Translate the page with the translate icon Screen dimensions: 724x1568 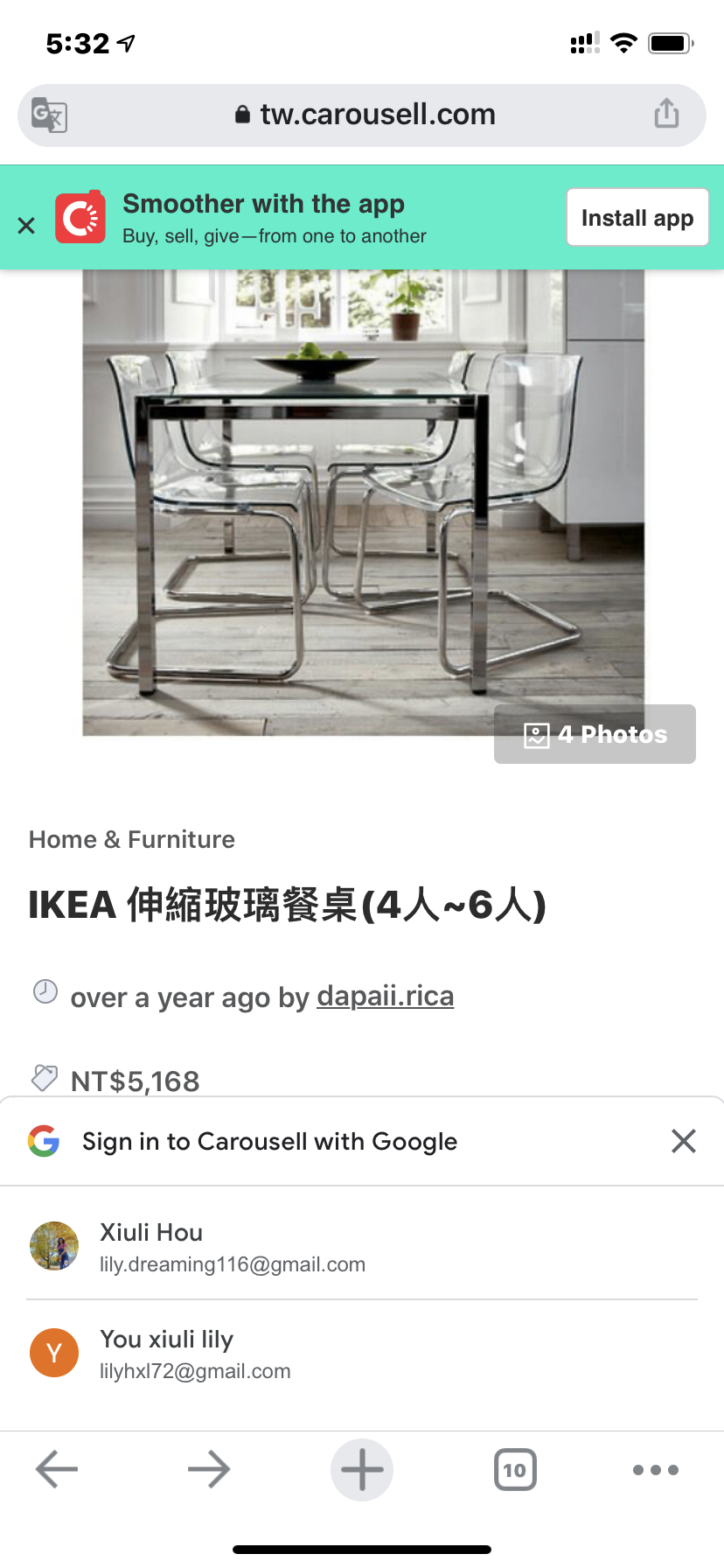[49, 115]
